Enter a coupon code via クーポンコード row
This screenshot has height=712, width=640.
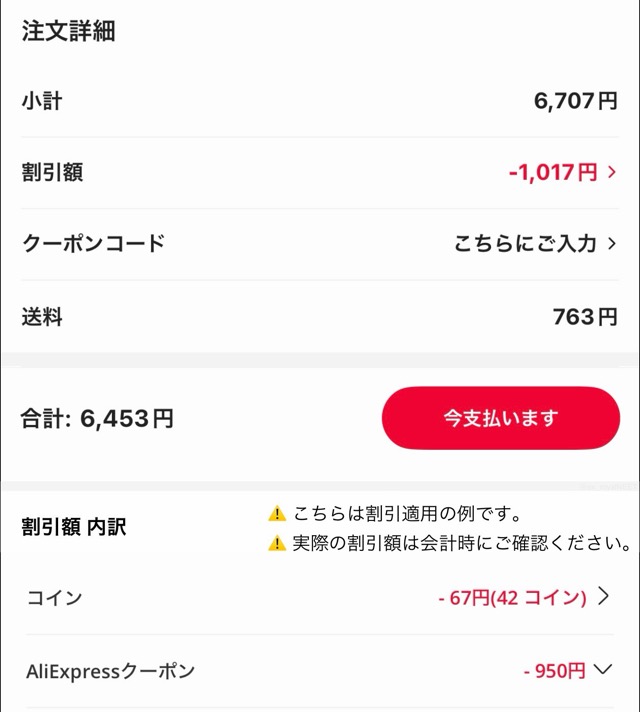point(535,244)
